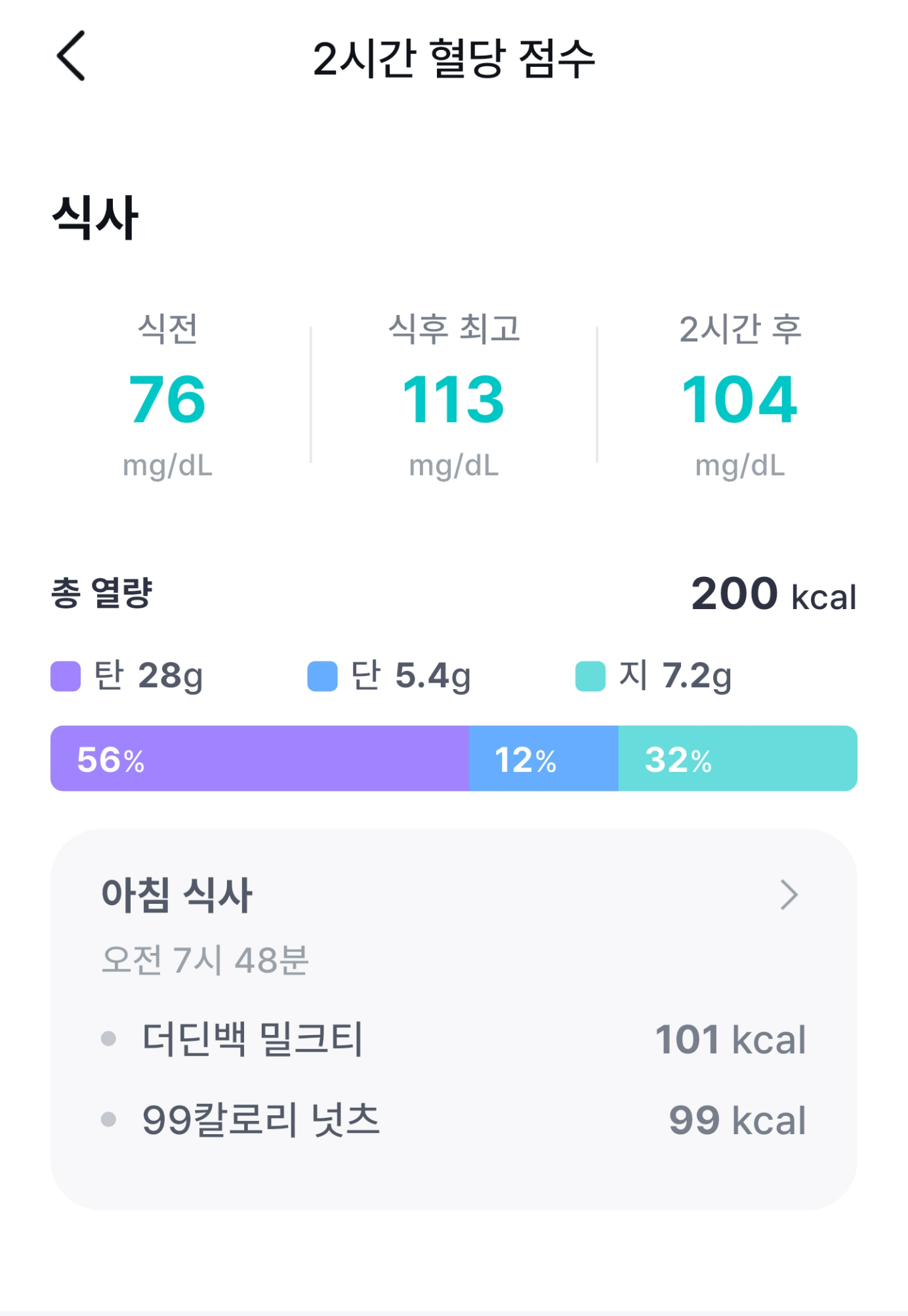Go back from the 2시간 혈당 점수 screen

[71, 56]
